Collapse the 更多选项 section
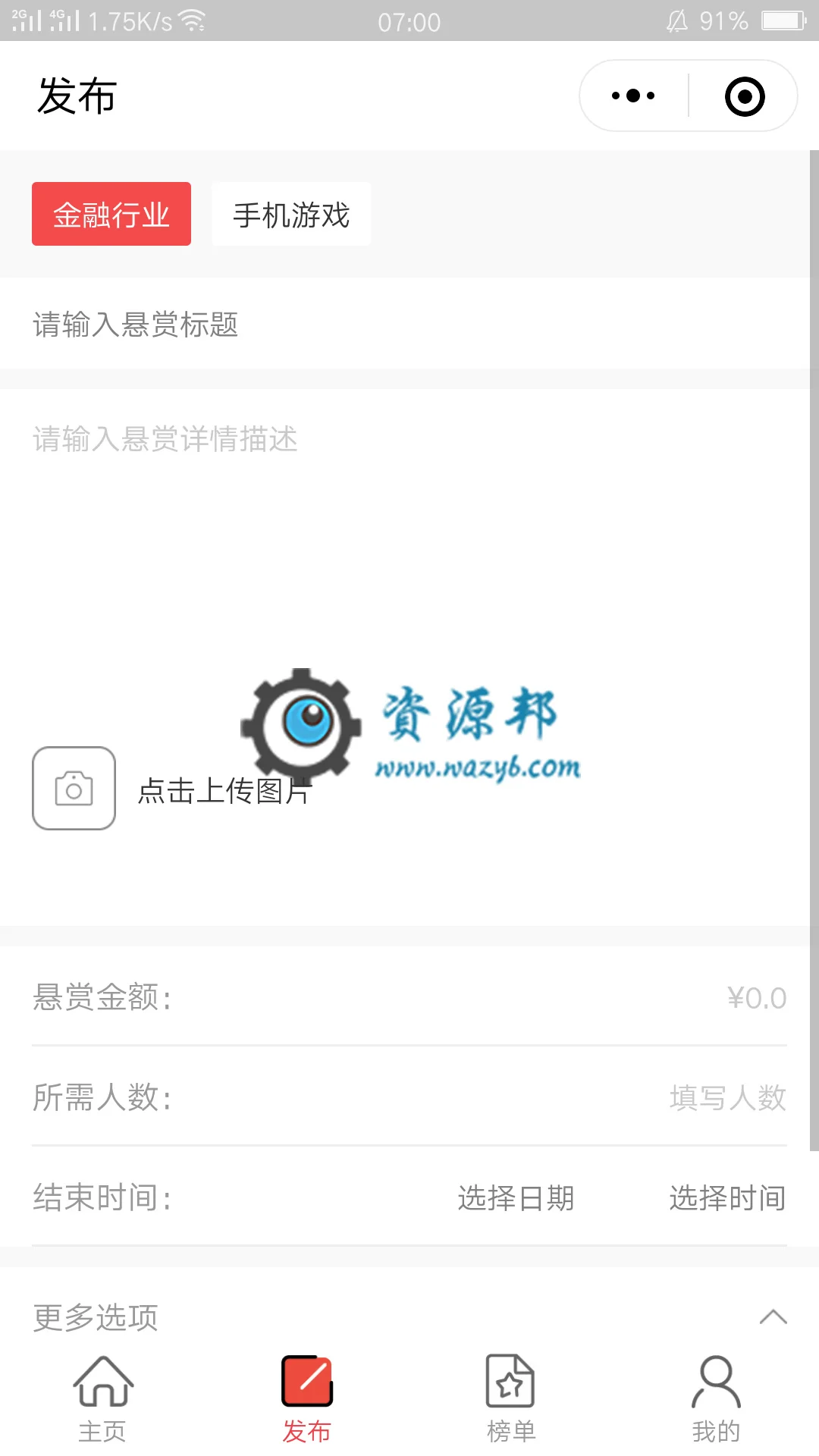 click(x=773, y=1316)
